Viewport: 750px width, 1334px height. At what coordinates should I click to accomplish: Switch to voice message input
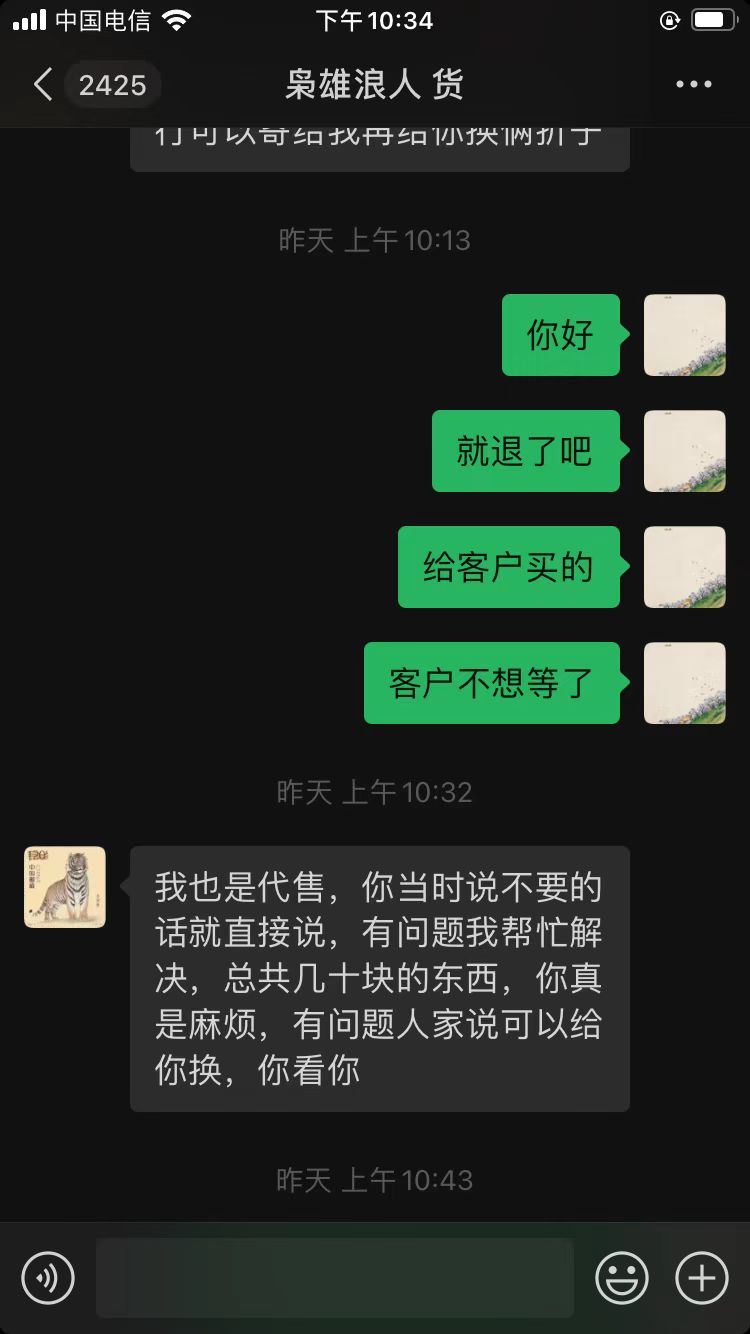tap(48, 1277)
